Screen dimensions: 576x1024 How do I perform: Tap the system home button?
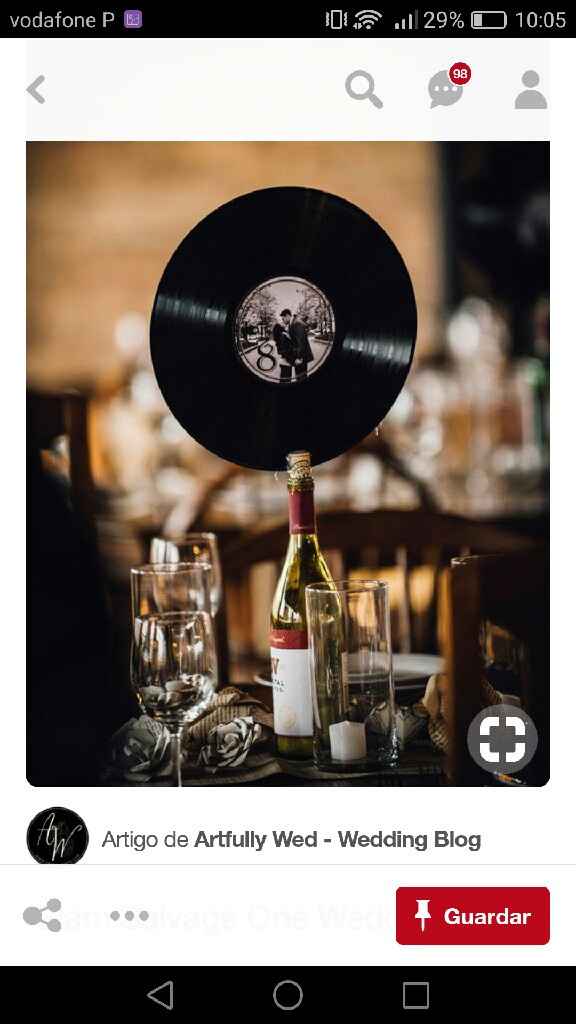pos(288,995)
